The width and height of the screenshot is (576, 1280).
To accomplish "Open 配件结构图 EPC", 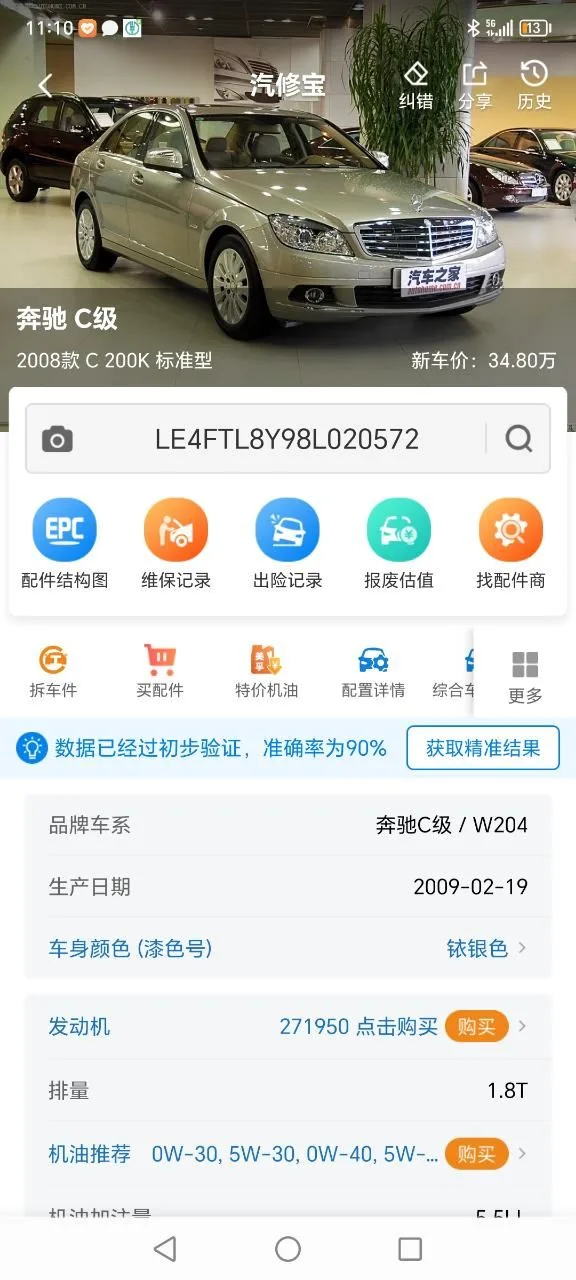I will (x=65, y=544).
